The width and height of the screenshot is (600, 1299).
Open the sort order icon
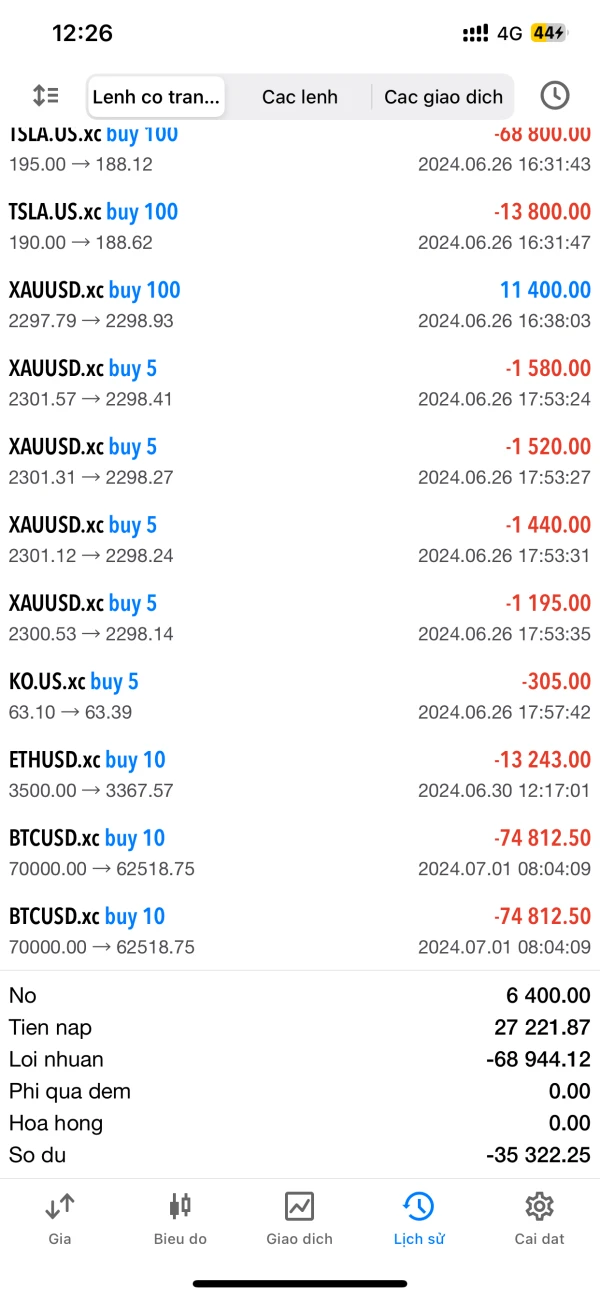[x=45, y=96]
